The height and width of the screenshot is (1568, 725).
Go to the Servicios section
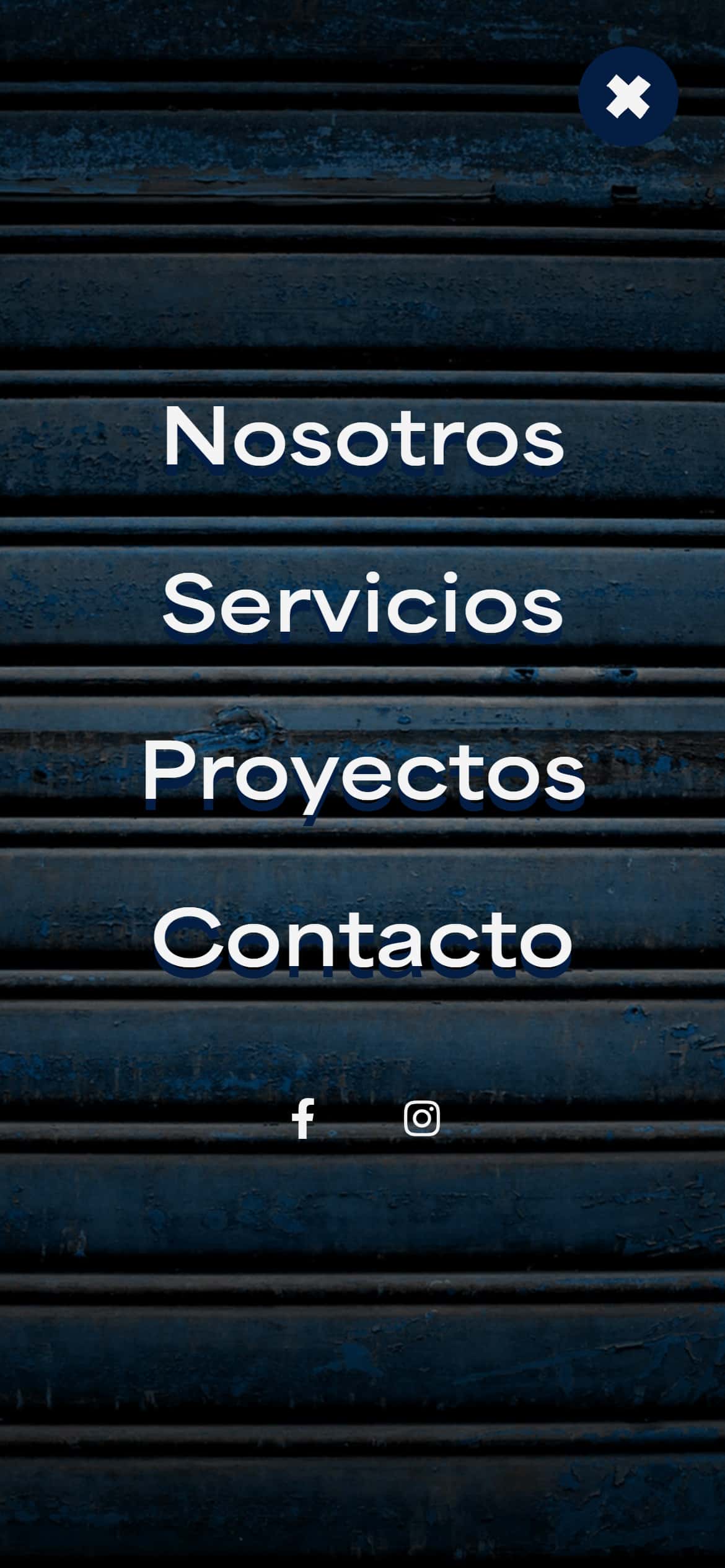pos(363,605)
